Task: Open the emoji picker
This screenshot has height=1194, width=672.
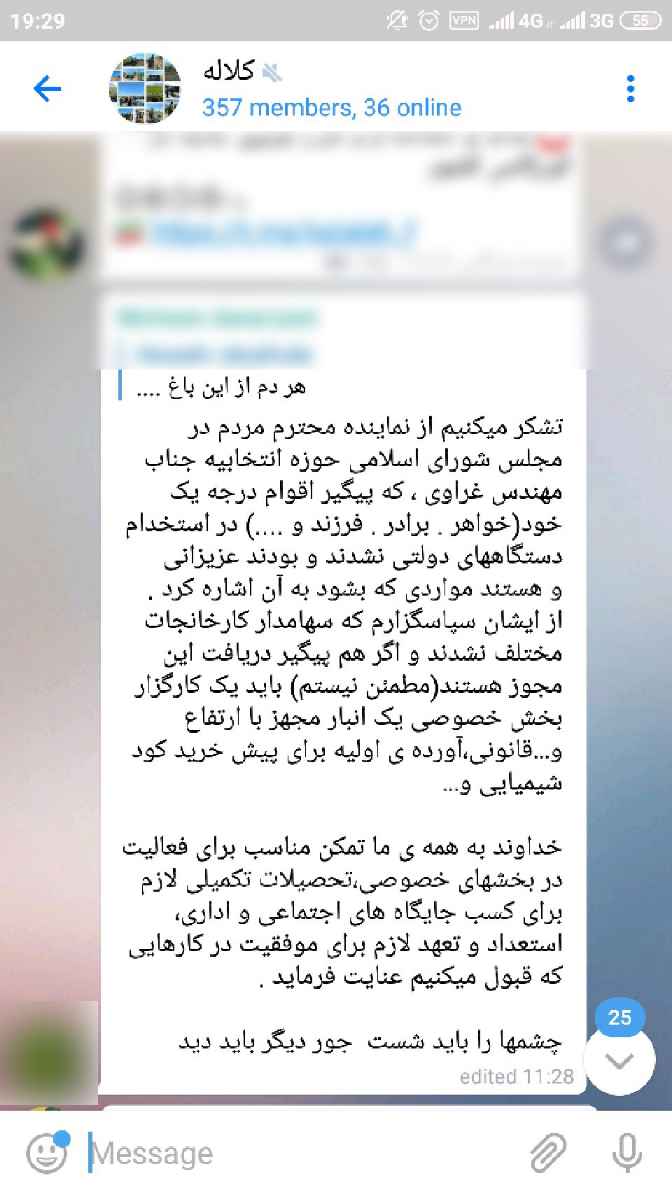Action: 45,1153
